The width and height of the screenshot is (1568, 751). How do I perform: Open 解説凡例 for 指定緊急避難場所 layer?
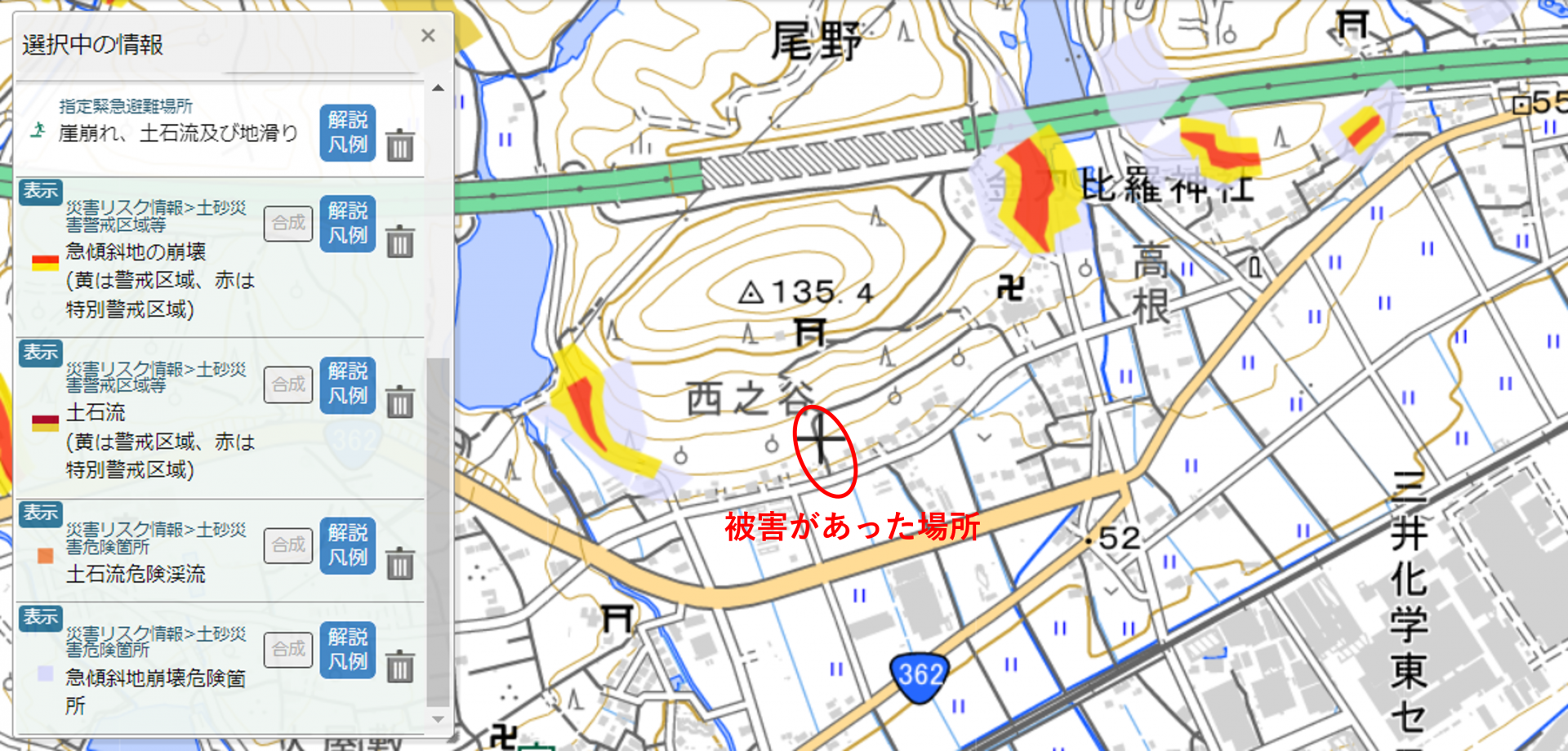pos(348,132)
